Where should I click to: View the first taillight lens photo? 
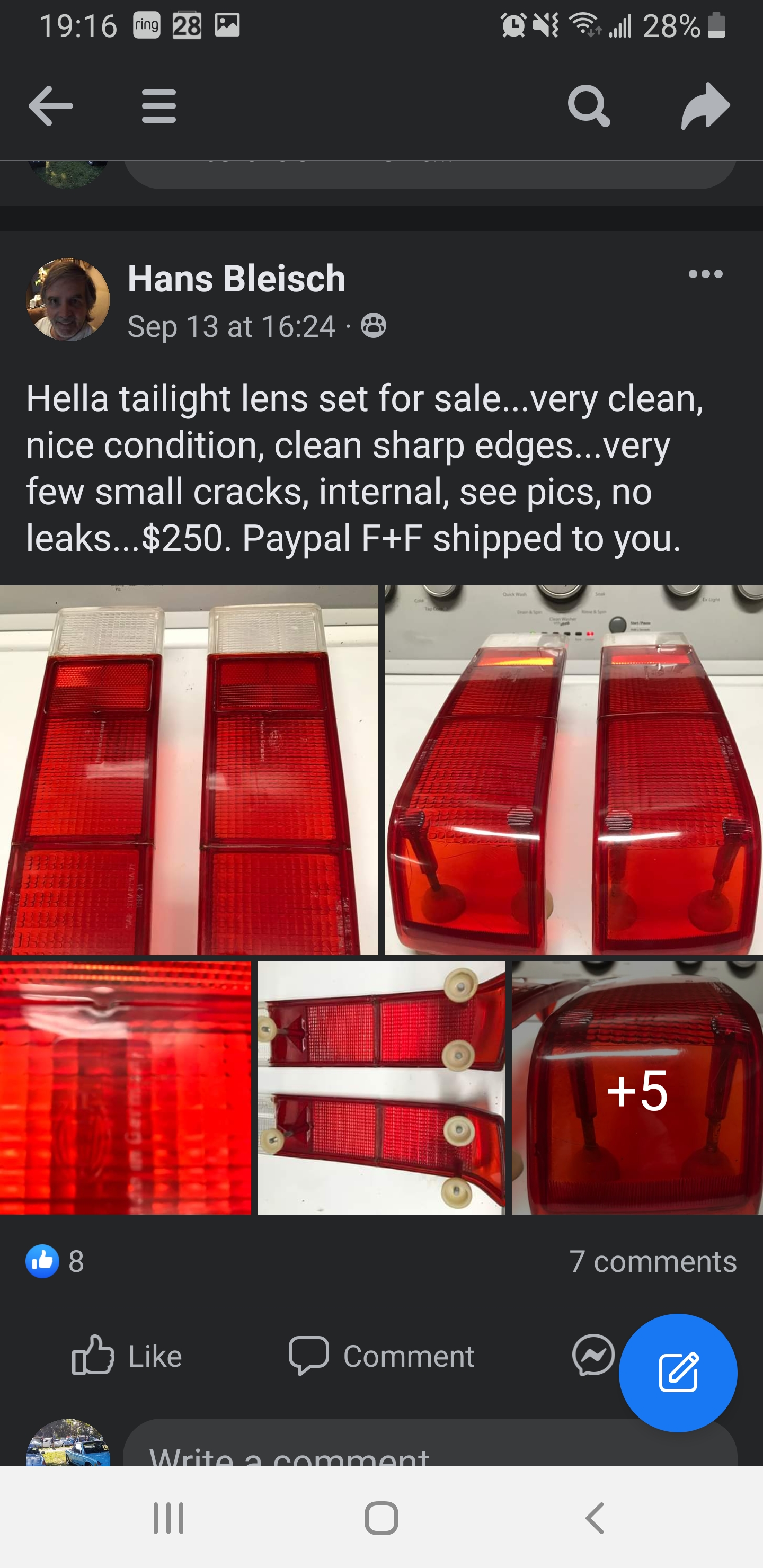[189, 770]
